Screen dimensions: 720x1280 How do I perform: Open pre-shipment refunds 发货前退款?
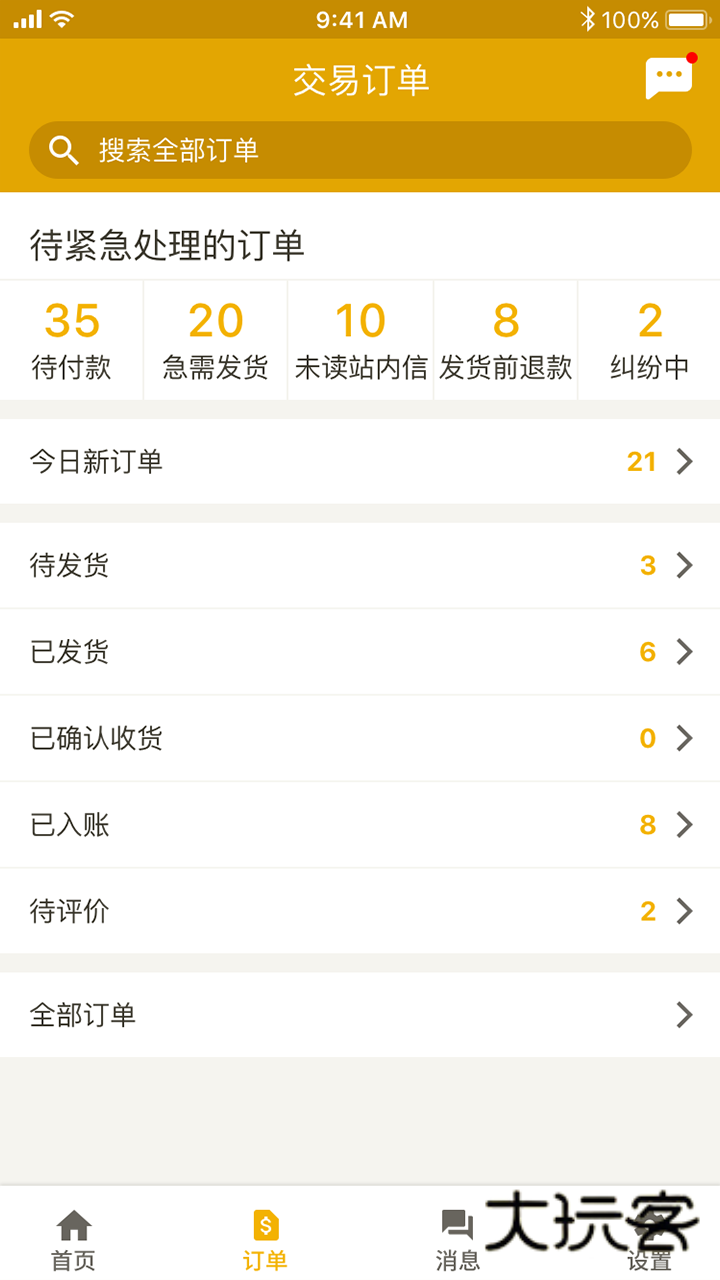505,340
